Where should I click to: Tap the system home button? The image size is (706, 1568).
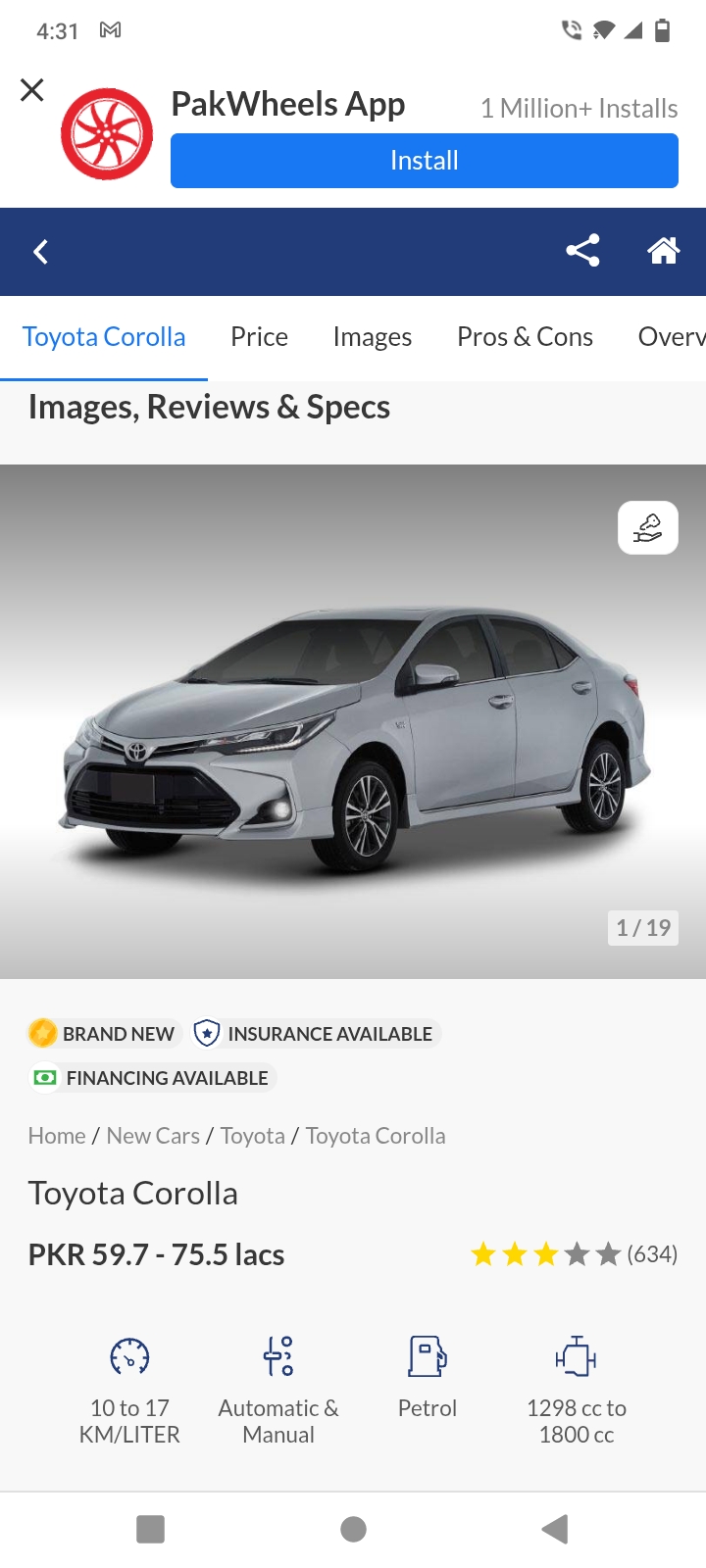point(353,1529)
